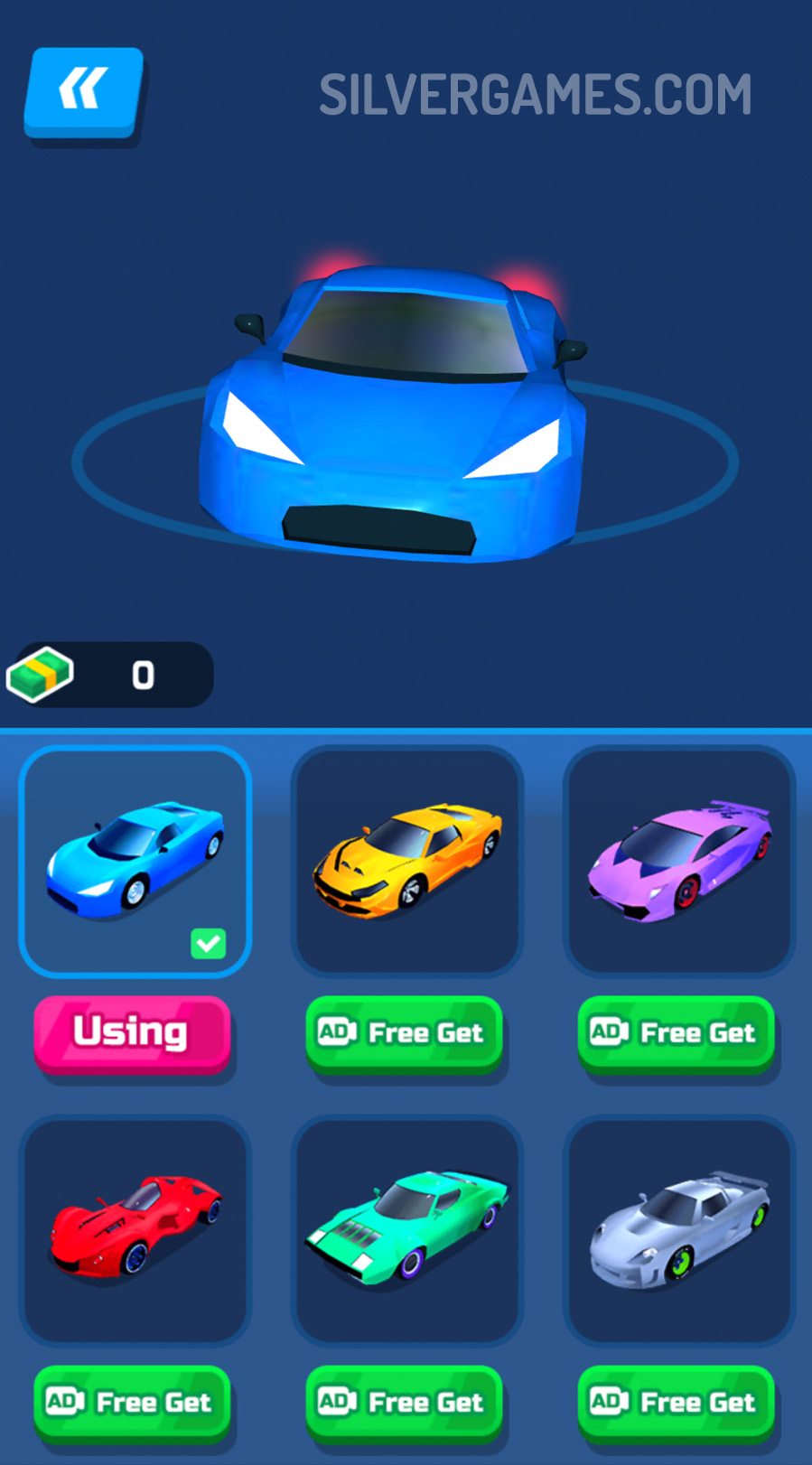The height and width of the screenshot is (1465, 812).
Task: Claim the red car with Free Get
Action: [132, 1402]
